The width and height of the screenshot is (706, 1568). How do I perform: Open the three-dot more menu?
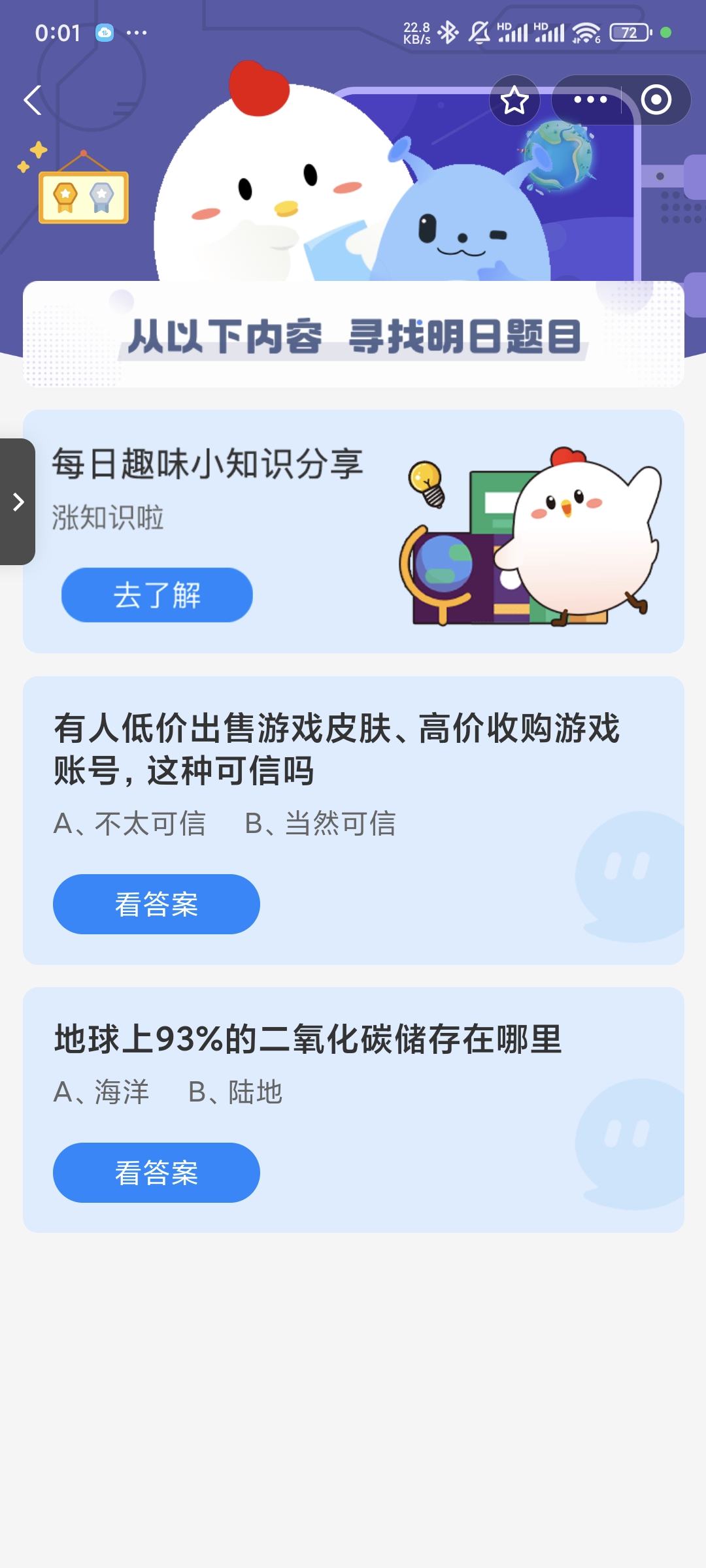pyautogui.click(x=590, y=100)
